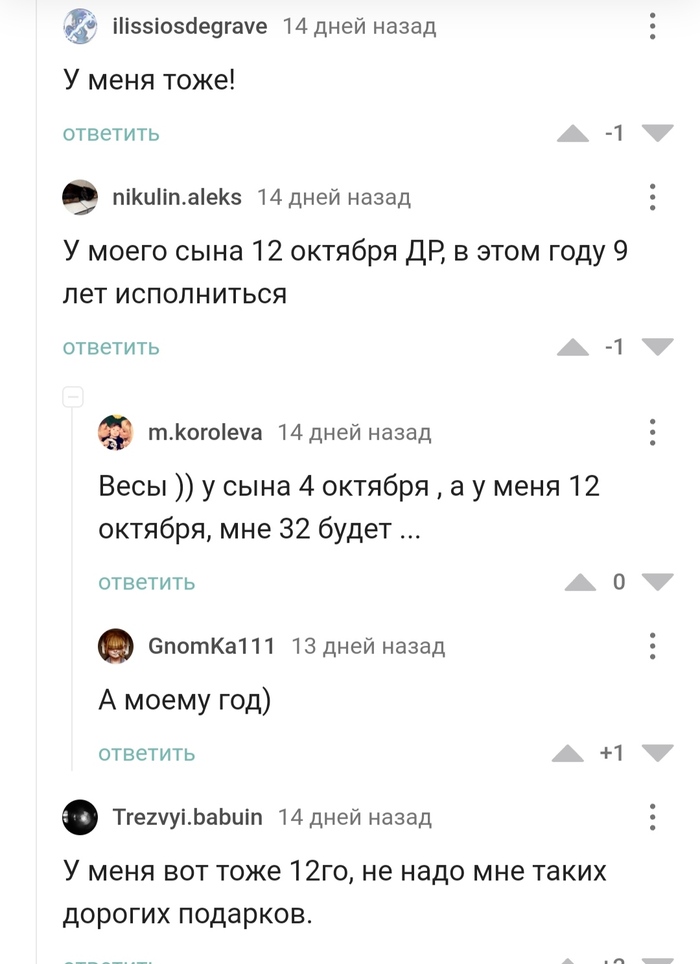Downvote m.koroleva's comment

[x=657, y=582]
